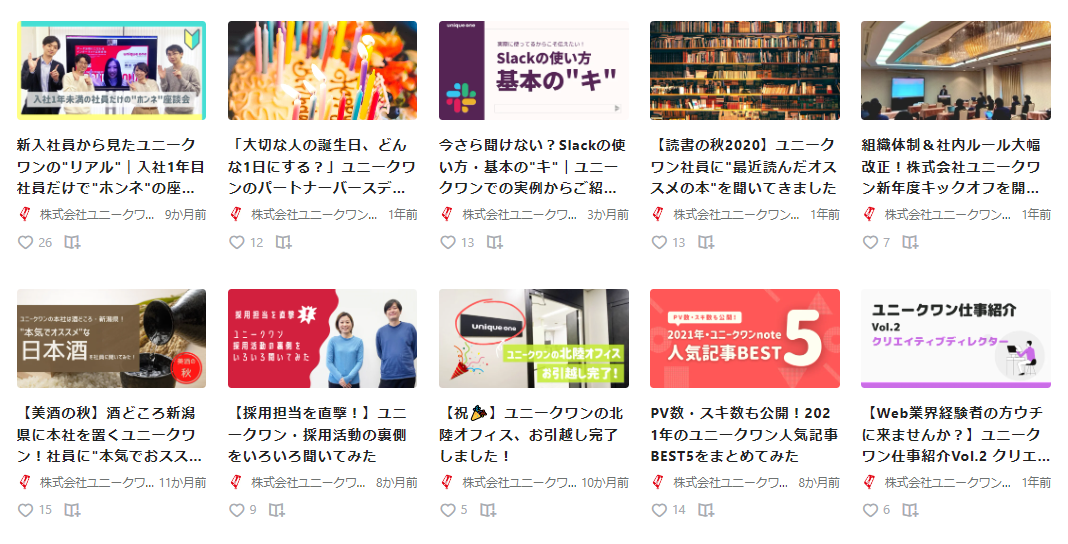This screenshot has width=1068, height=544.
Task: Open the Slackの使い方 基本の"キ" article
Action: coord(533,166)
